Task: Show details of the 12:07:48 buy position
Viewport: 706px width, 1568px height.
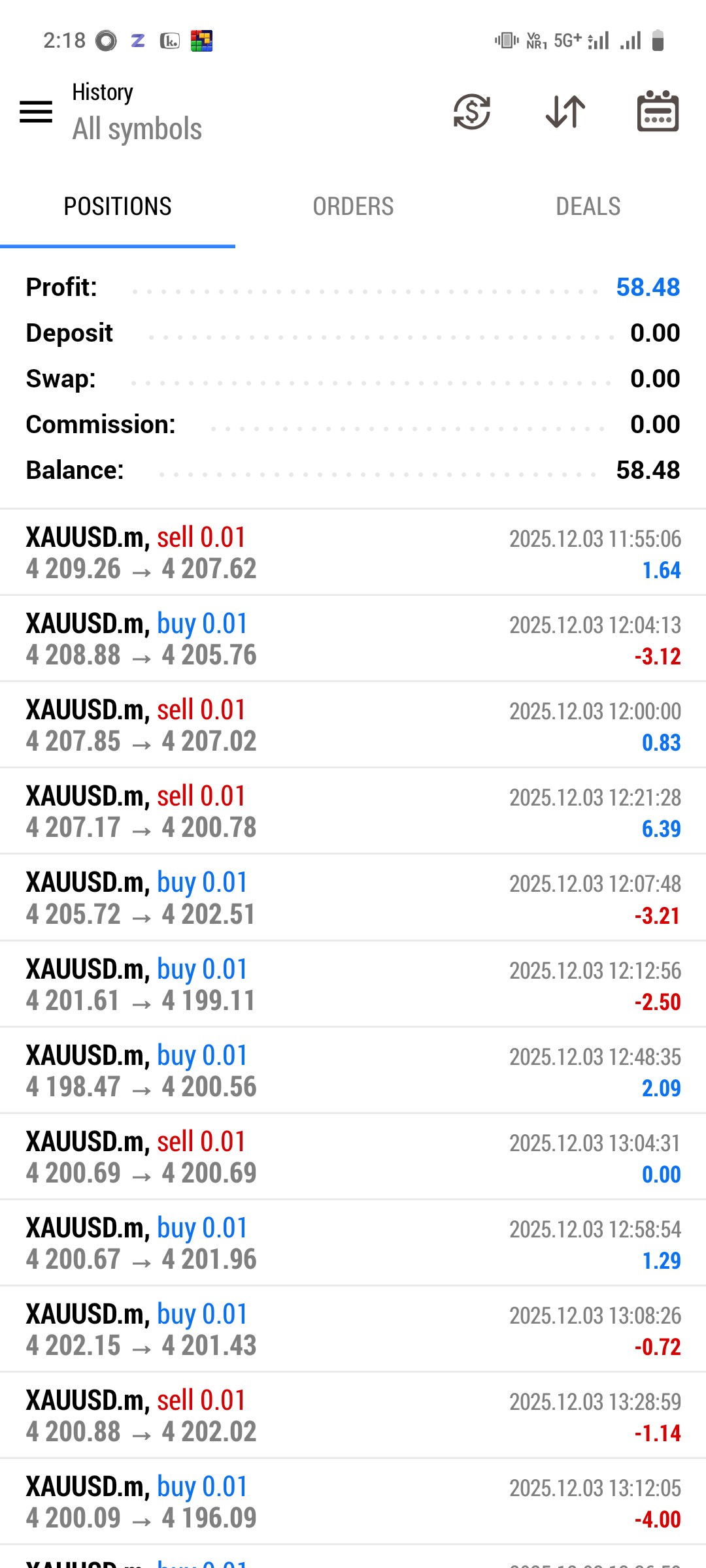Action: click(x=353, y=898)
